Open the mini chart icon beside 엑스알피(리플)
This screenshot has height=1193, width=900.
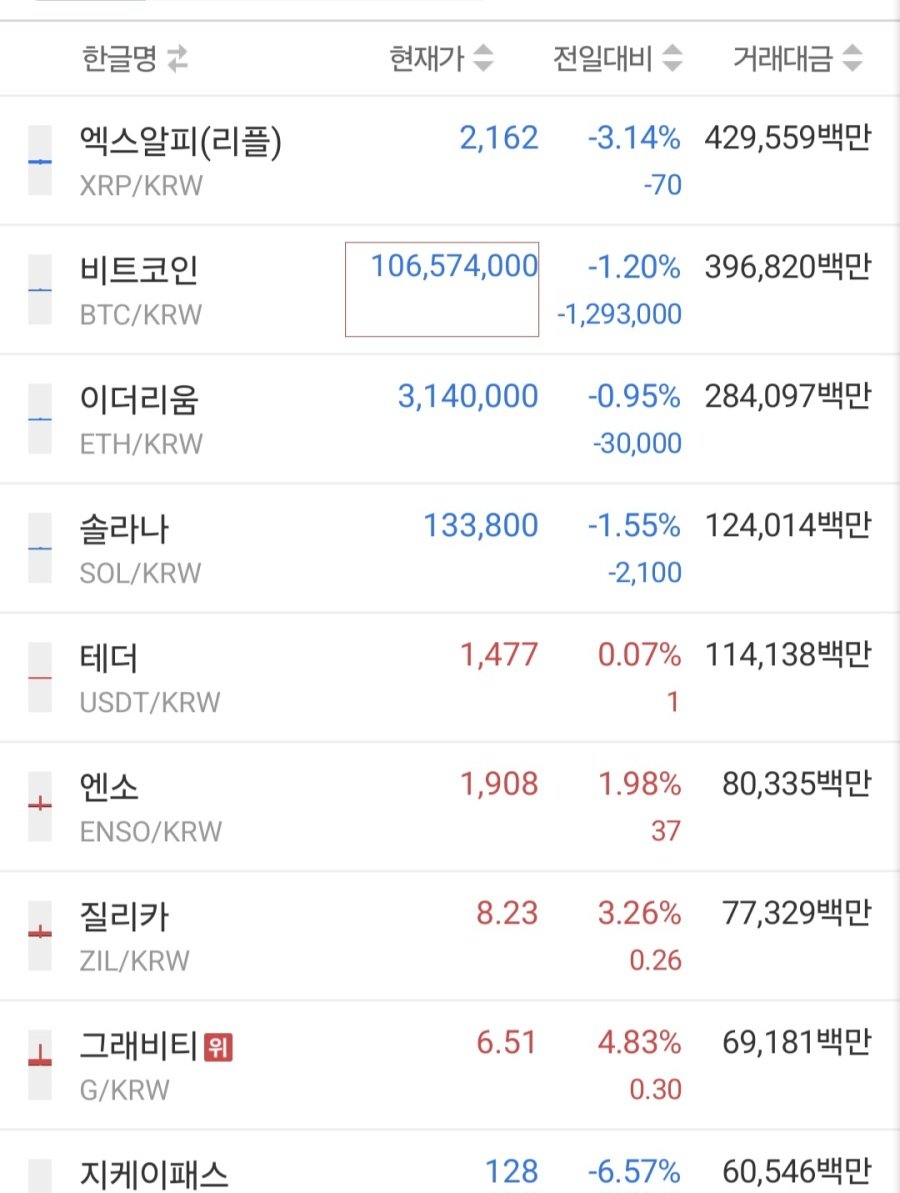pyautogui.click(x=38, y=158)
